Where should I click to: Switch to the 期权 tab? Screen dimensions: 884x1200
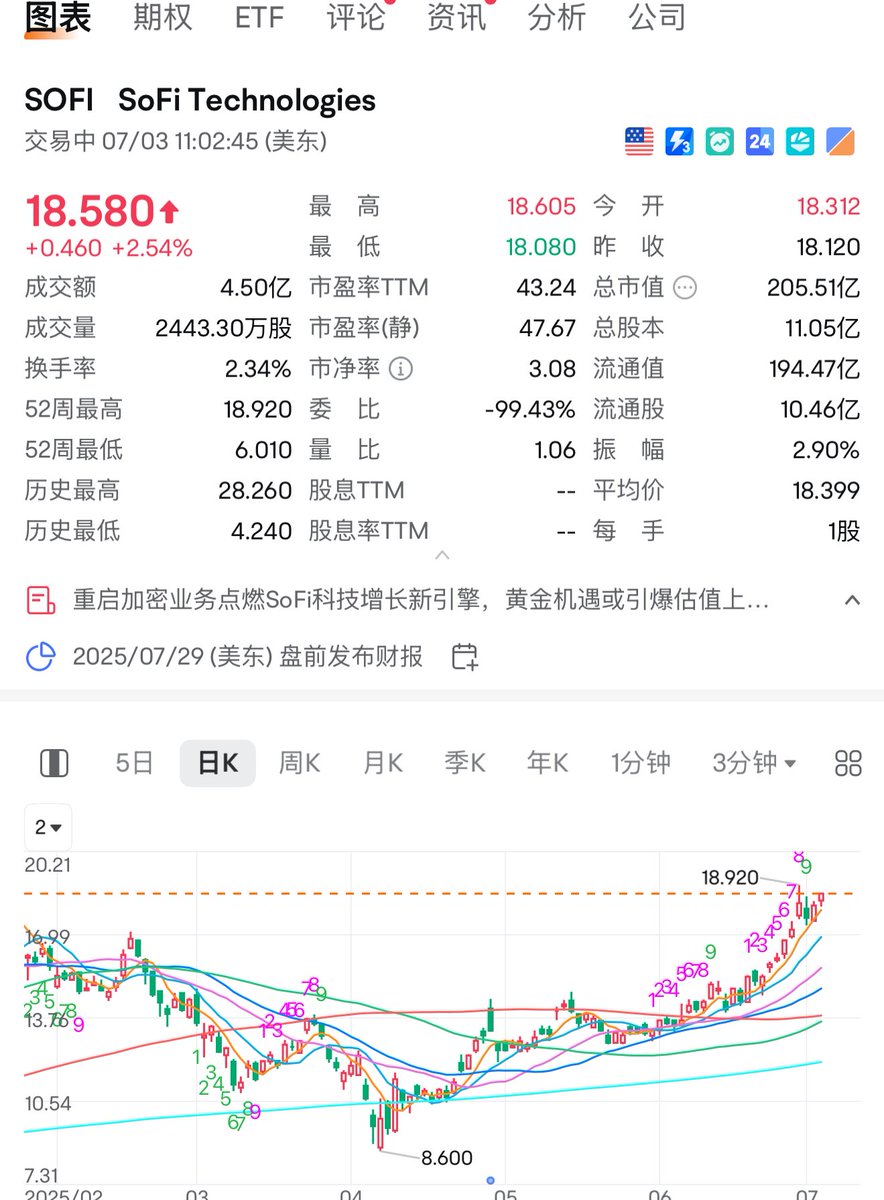[163, 17]
